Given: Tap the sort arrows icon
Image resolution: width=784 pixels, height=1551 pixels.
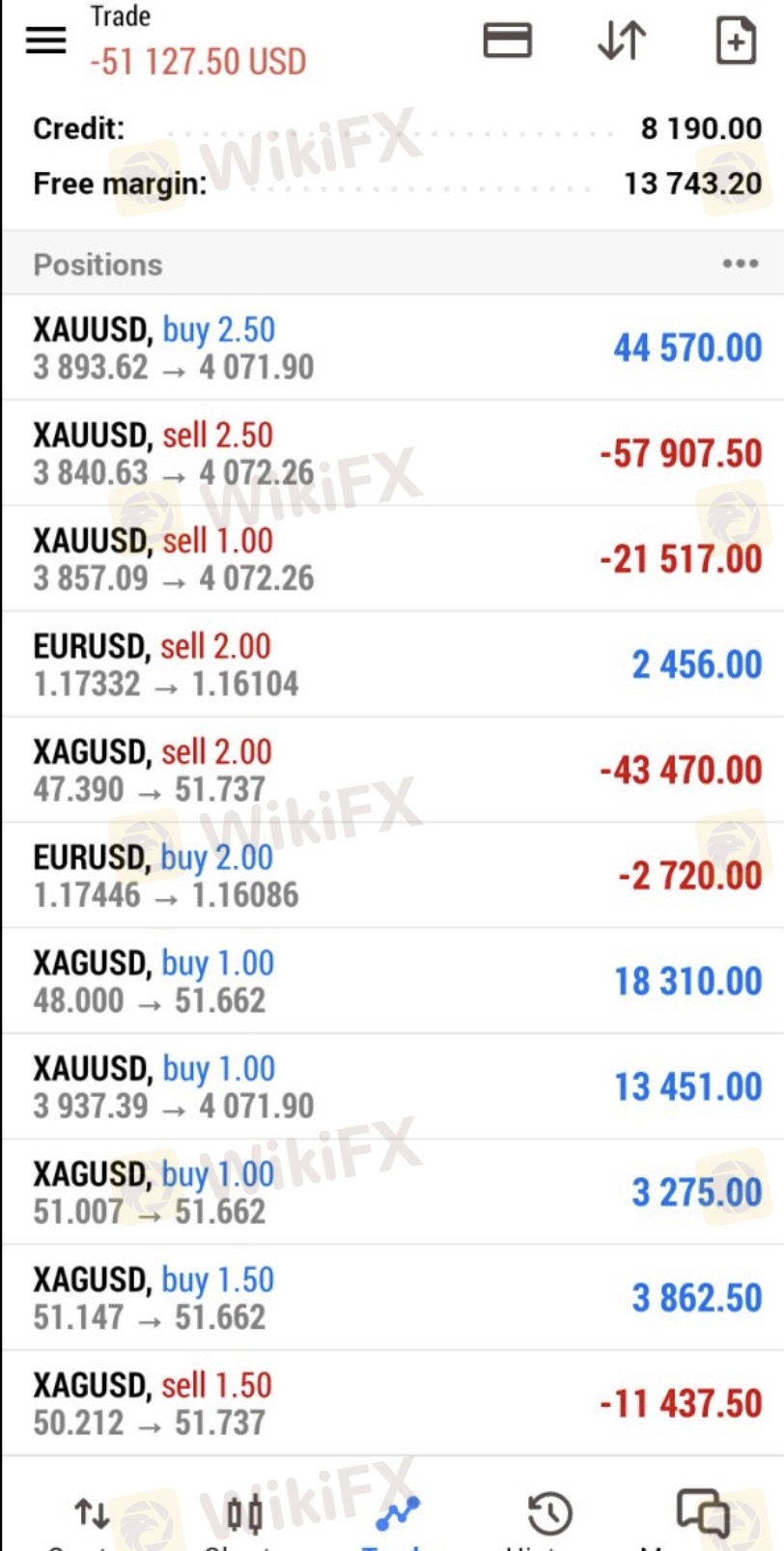Looking at the screenshot, I should point(621,41).
